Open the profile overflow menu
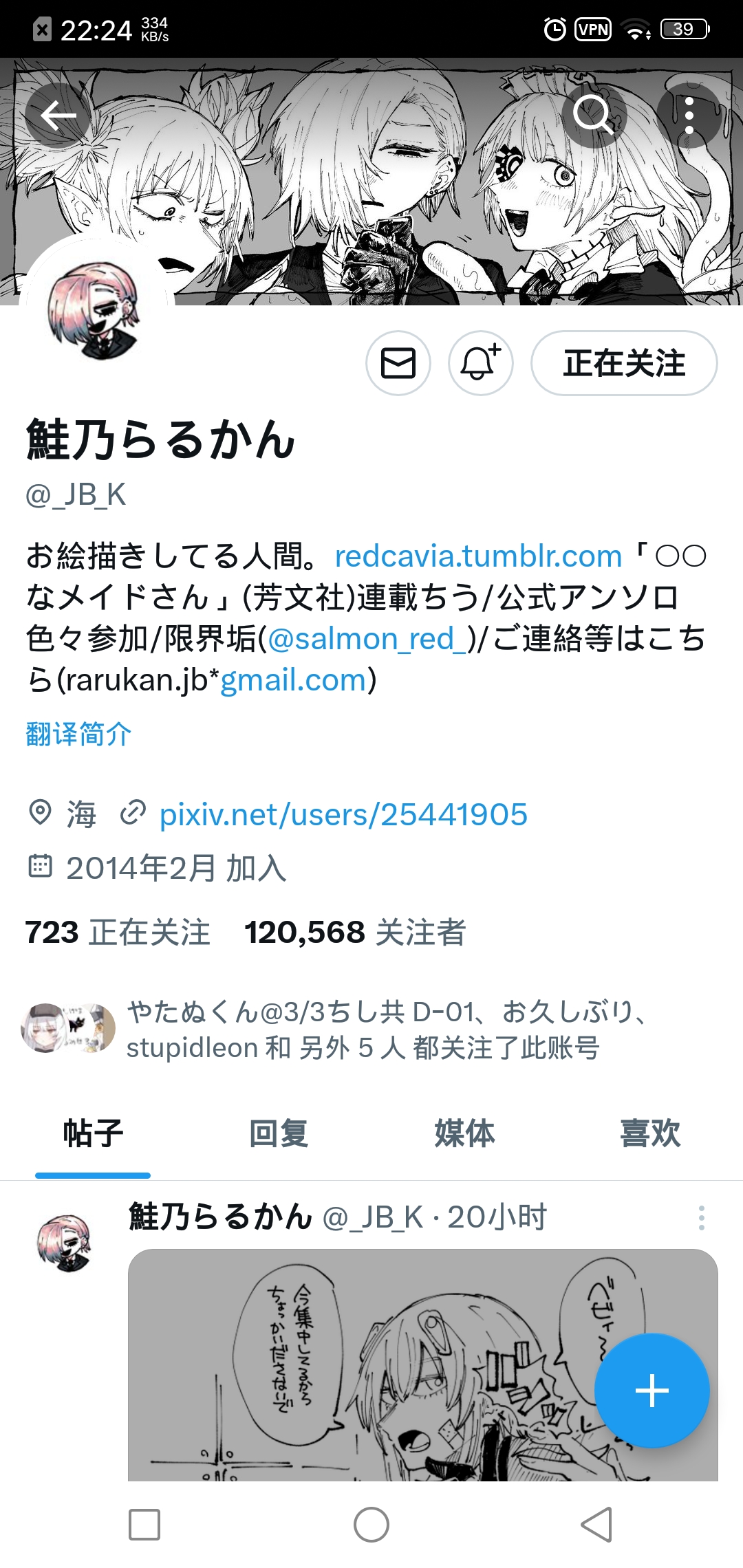Image resolution: width=743 pixels, height=1568 pixels. point(689,115)
